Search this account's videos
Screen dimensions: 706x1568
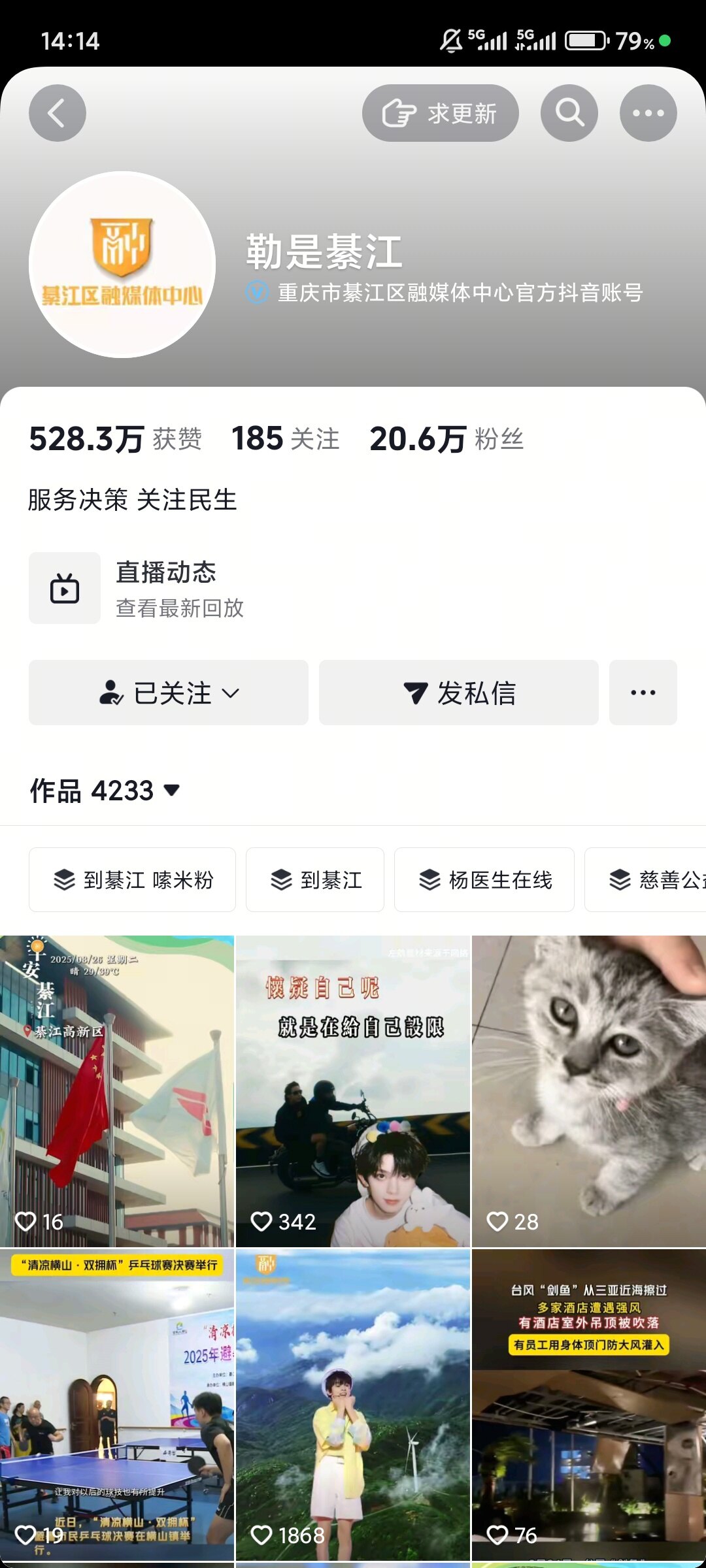569,113
